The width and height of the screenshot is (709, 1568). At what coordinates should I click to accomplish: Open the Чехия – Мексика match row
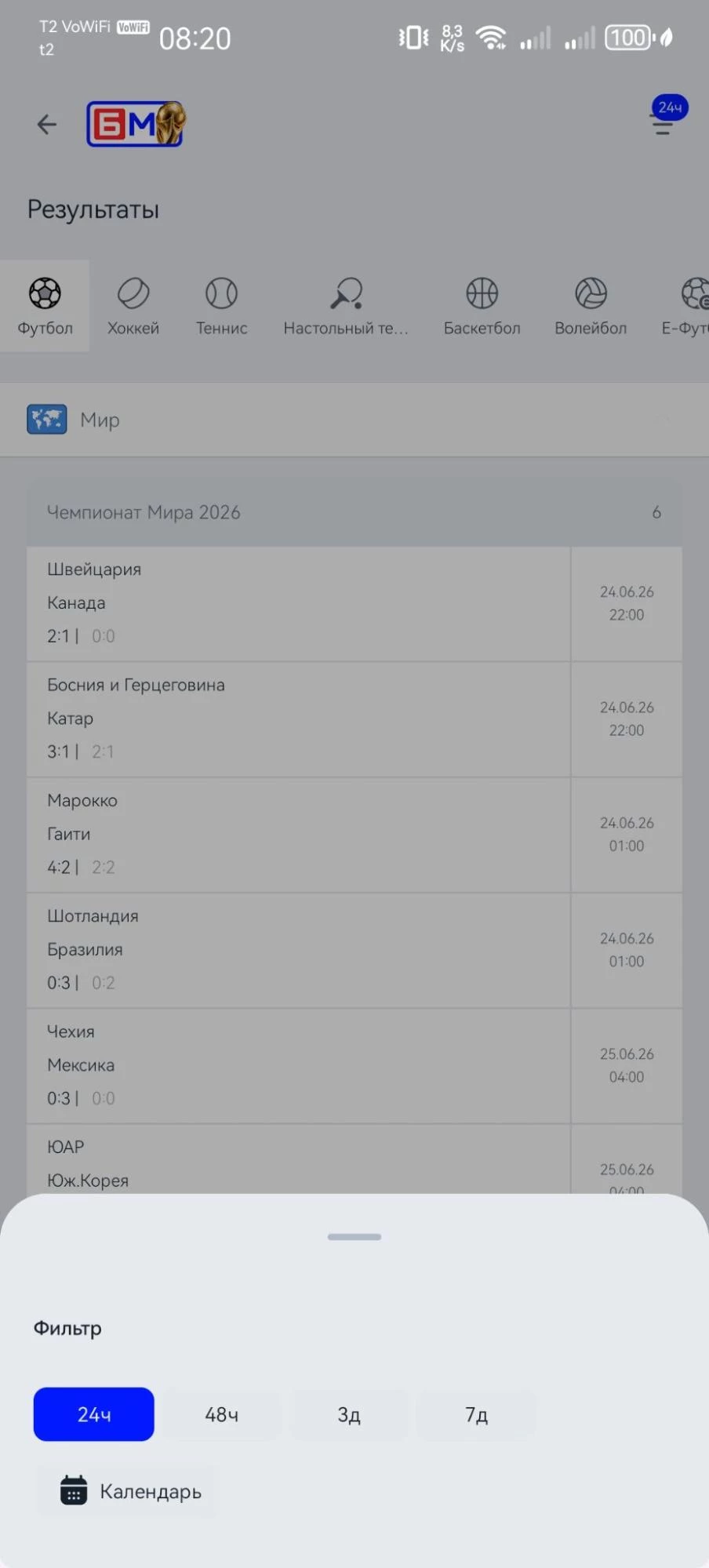tap(354, 1065)
